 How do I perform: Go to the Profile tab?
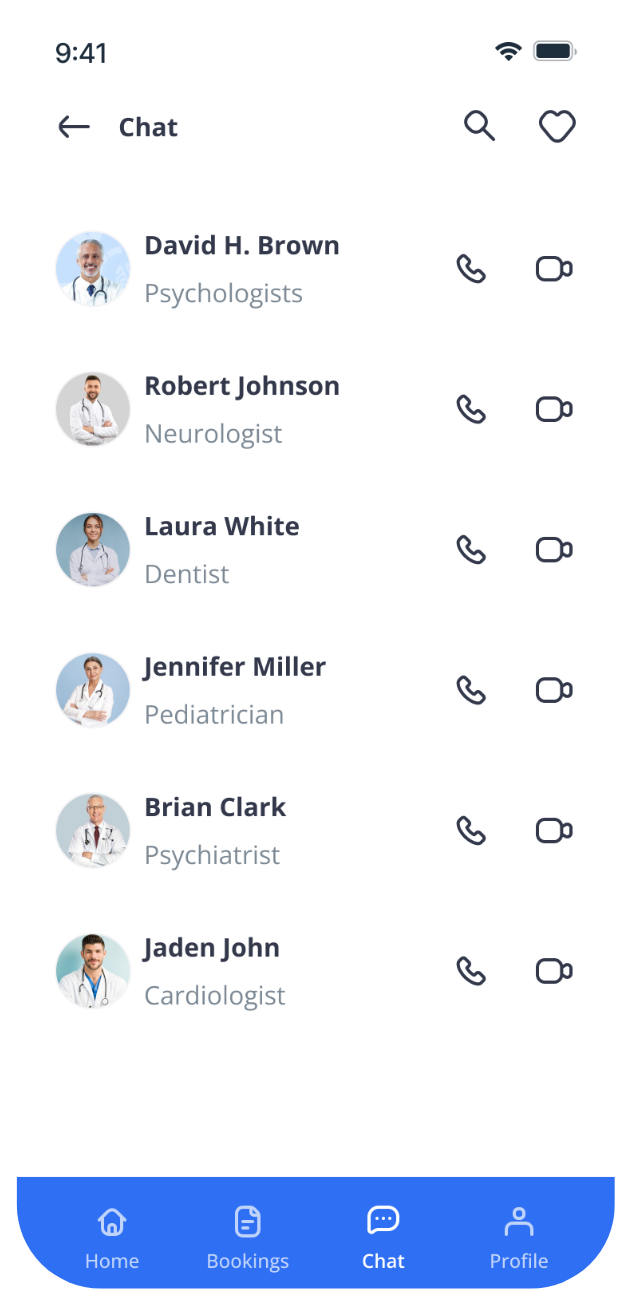(x=518, y=1238)
